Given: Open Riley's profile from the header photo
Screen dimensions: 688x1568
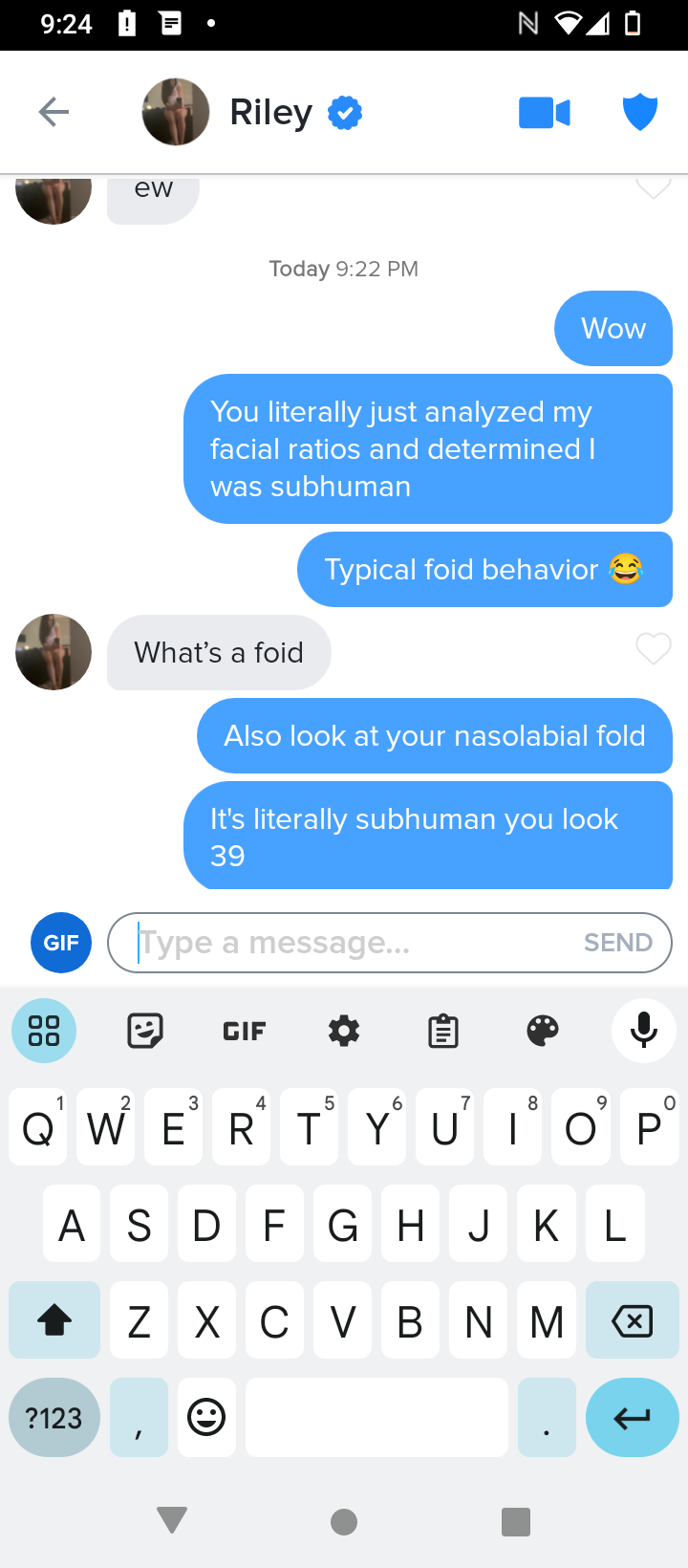Looking at the screenshot, I should tap(176, 113).
